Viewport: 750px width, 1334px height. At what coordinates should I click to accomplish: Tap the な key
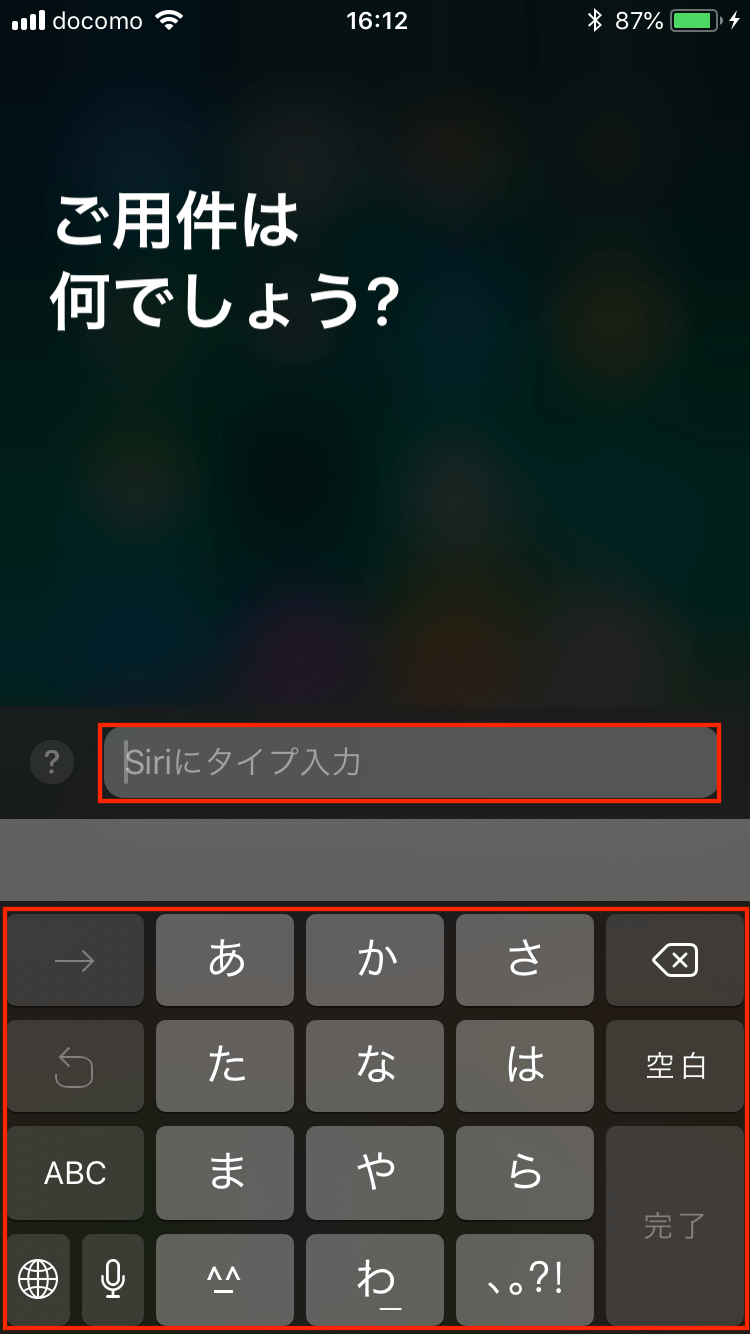coord(375,1066)
